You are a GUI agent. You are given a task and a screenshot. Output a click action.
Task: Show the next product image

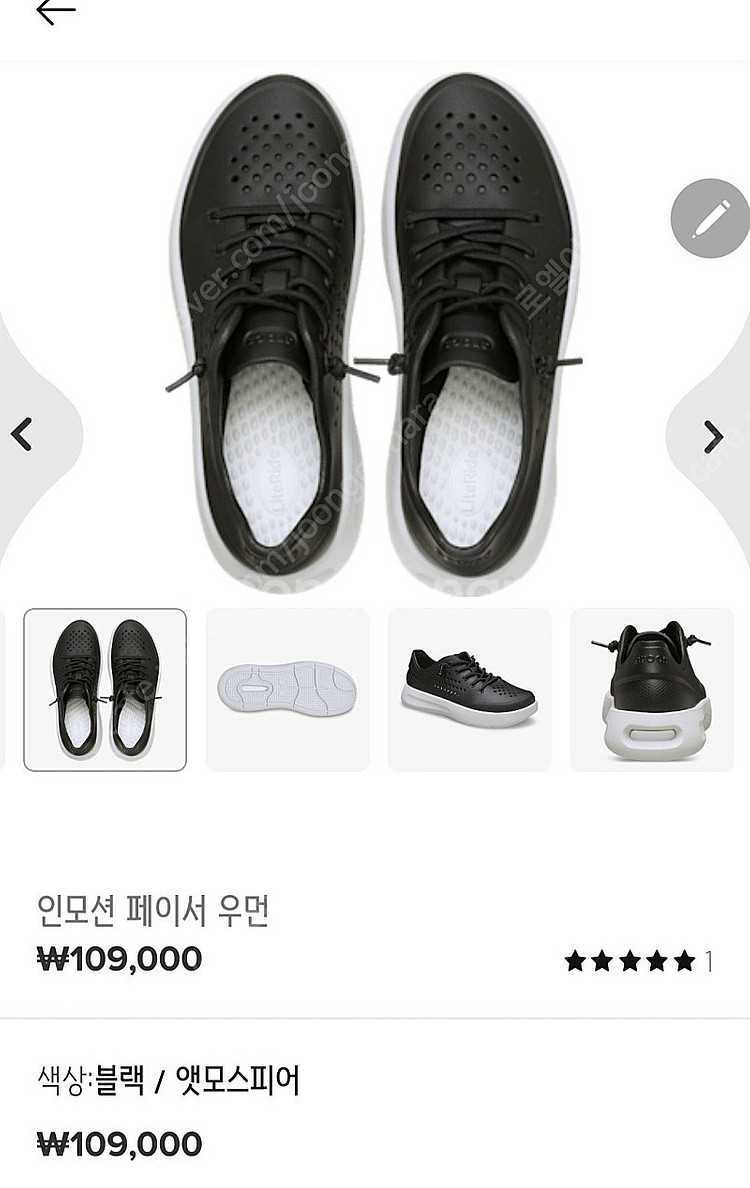tap(712, 437)
